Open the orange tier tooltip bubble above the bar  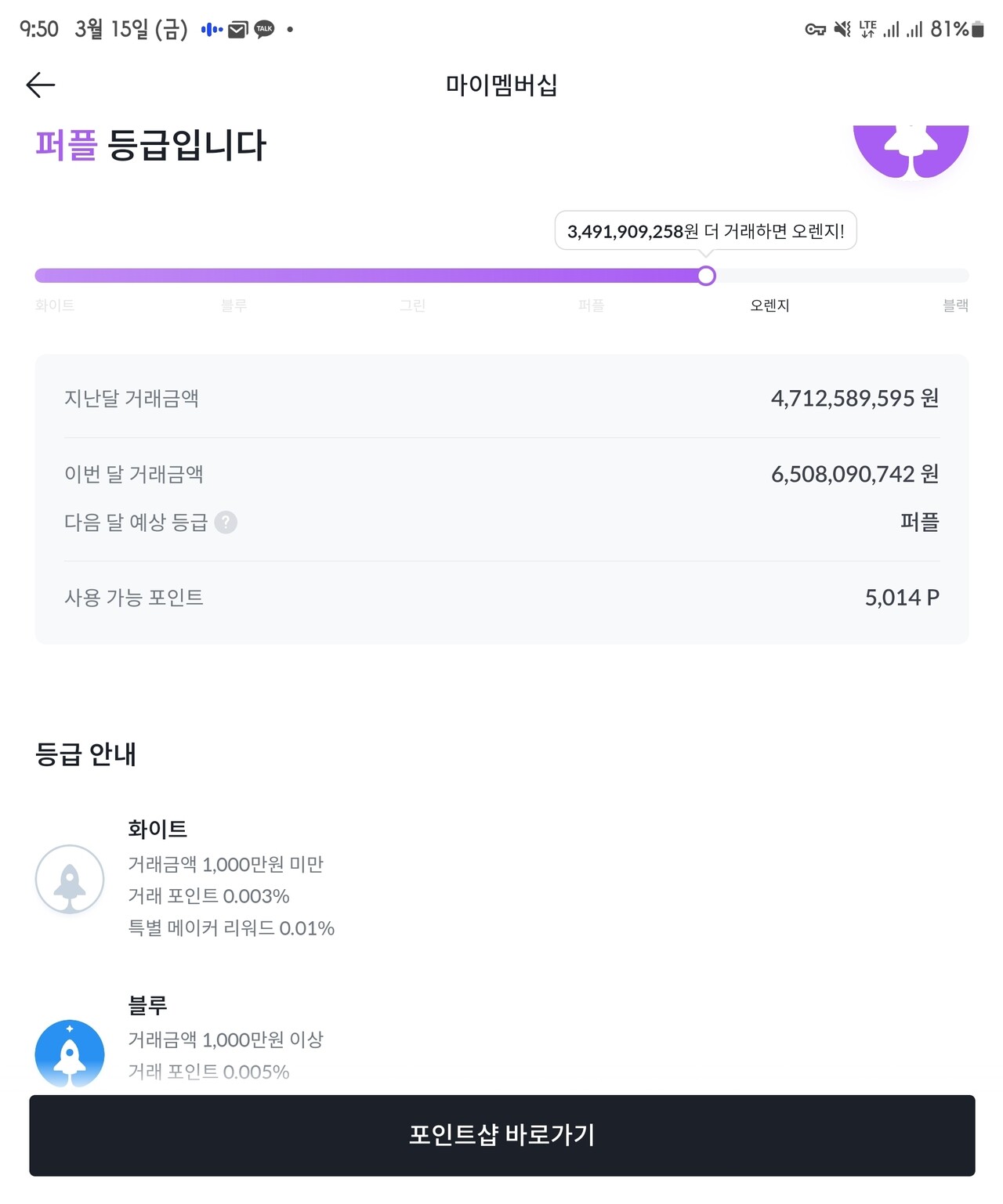click(x=706, y=230)
